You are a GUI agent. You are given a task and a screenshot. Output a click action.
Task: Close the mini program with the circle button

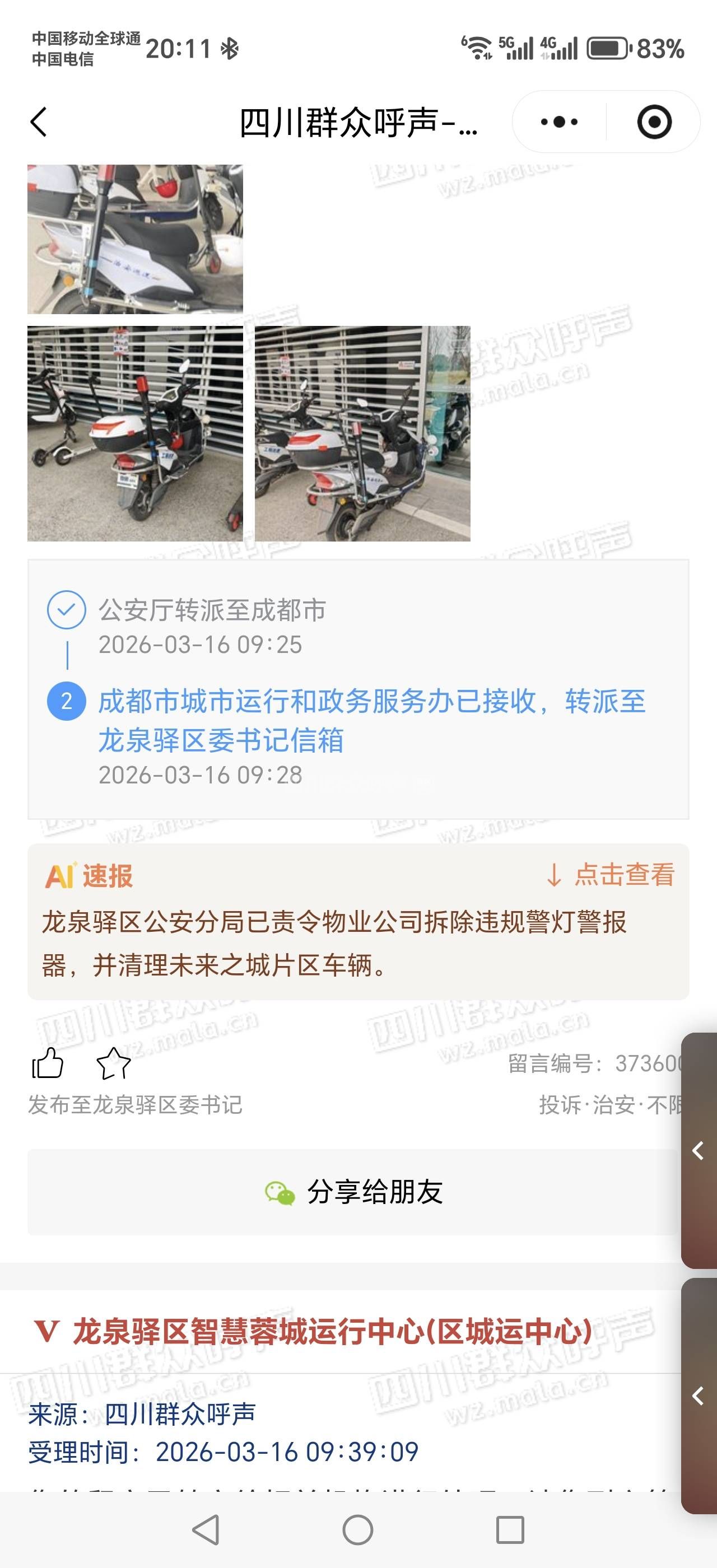[654, 122]
